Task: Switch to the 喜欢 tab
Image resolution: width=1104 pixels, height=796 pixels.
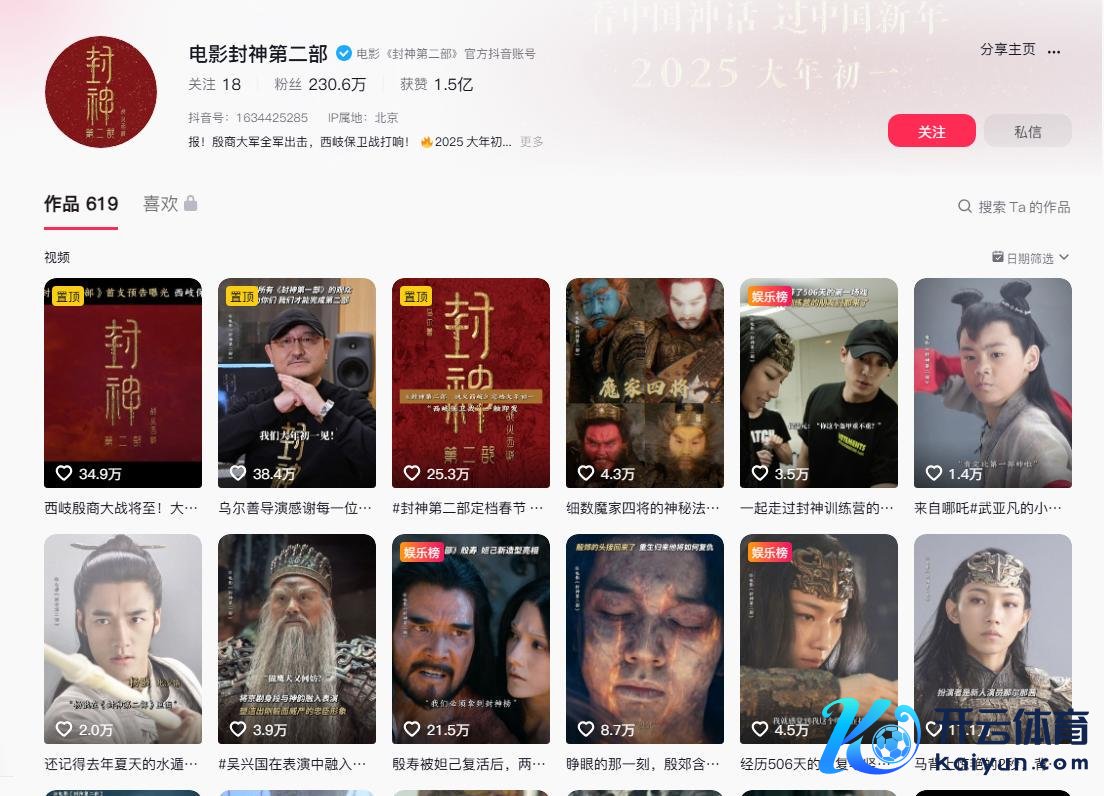Action: 169,204
